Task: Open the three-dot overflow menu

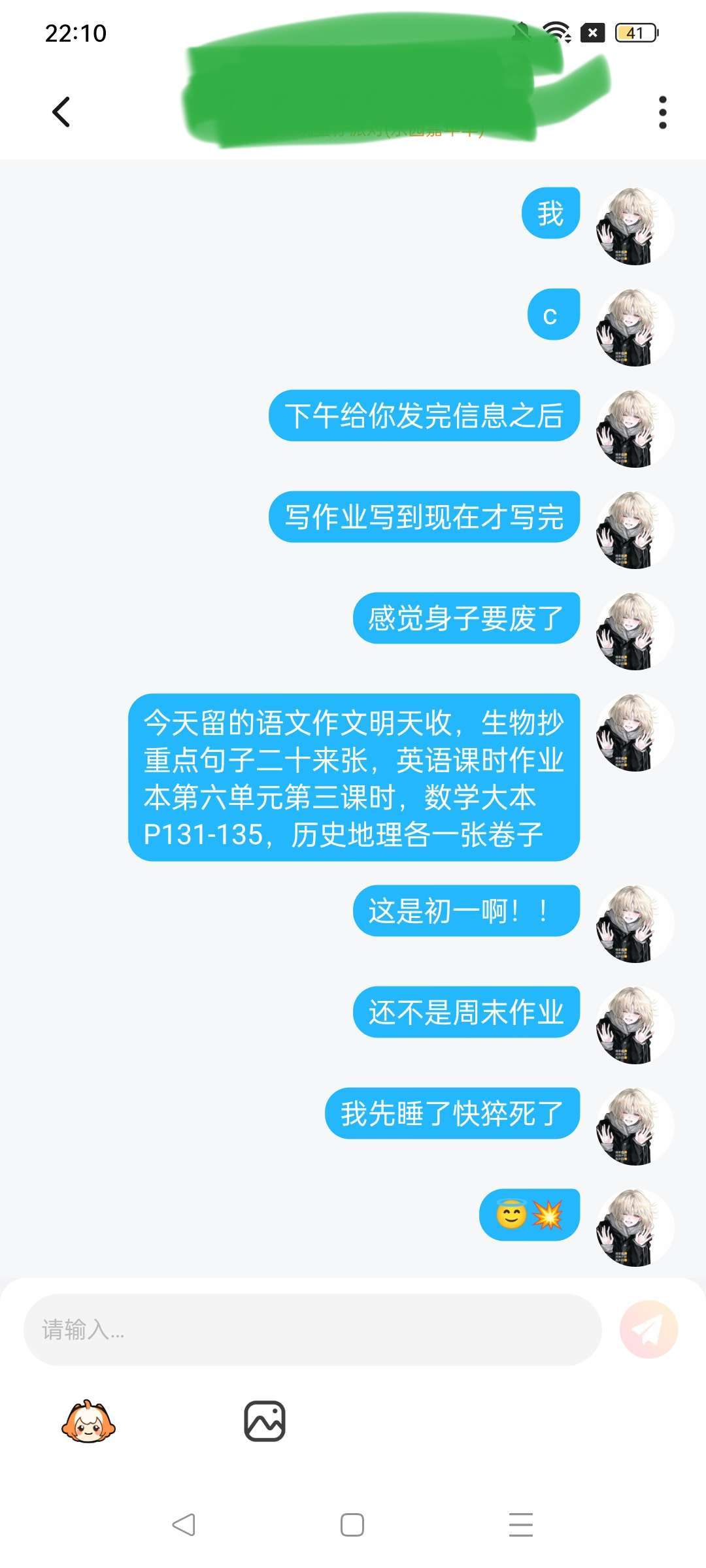Action: [662, 112]
